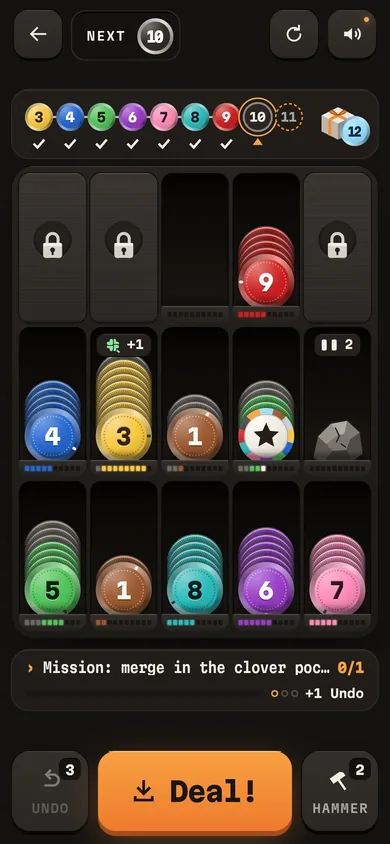This screenshot has width=390, height=844.
Task: Select the green 5 coin stack
Action: click(52, 567)
